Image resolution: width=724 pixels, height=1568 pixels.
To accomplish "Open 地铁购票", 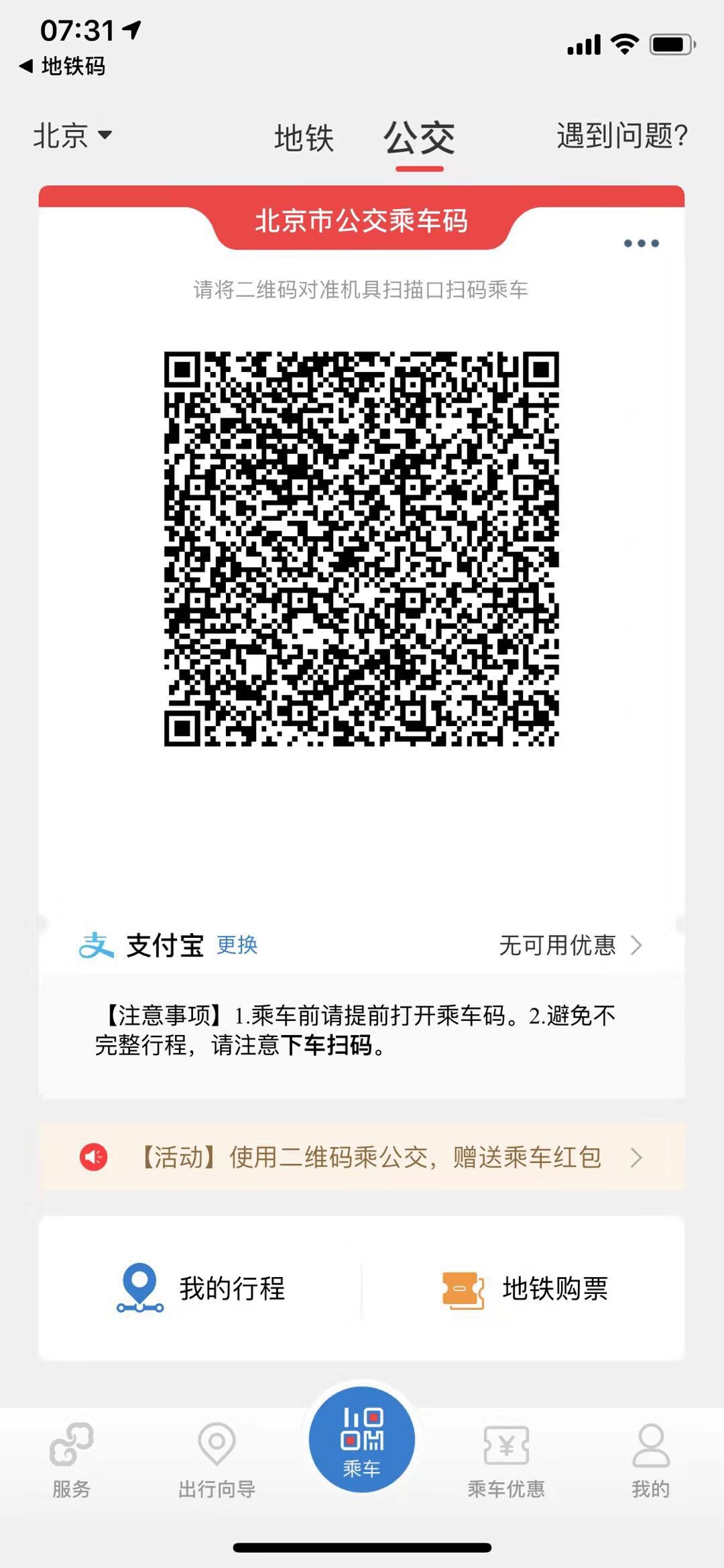I will [x=525, y=1288].
